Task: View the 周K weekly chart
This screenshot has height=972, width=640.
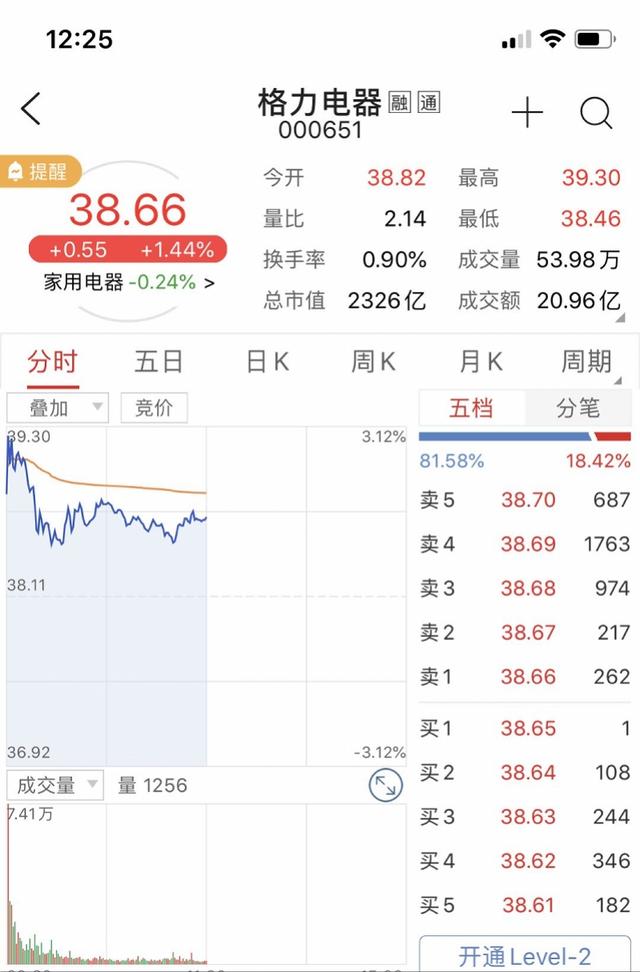Action: pyautogui.click(x=373, y=360)
